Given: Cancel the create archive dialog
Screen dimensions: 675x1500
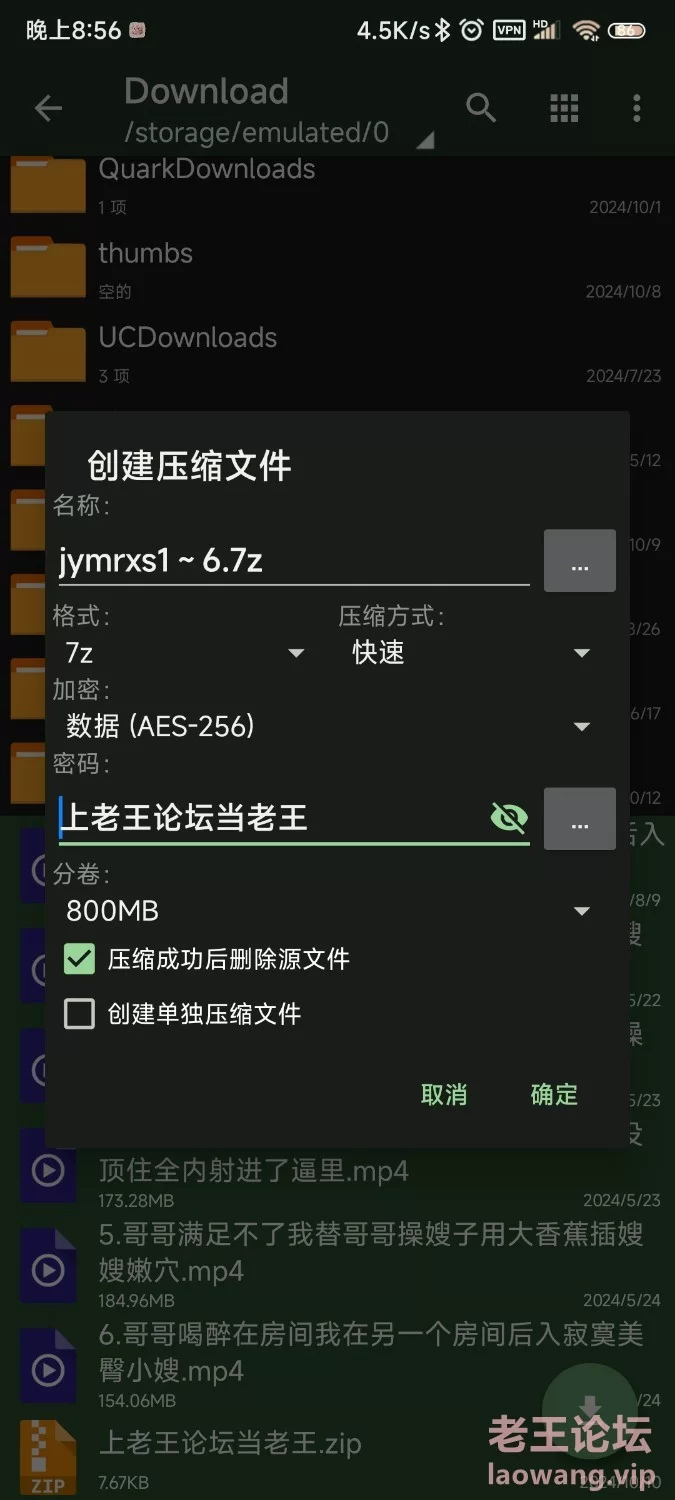Looking at the screenshot, I should (x=444, y=1094).
